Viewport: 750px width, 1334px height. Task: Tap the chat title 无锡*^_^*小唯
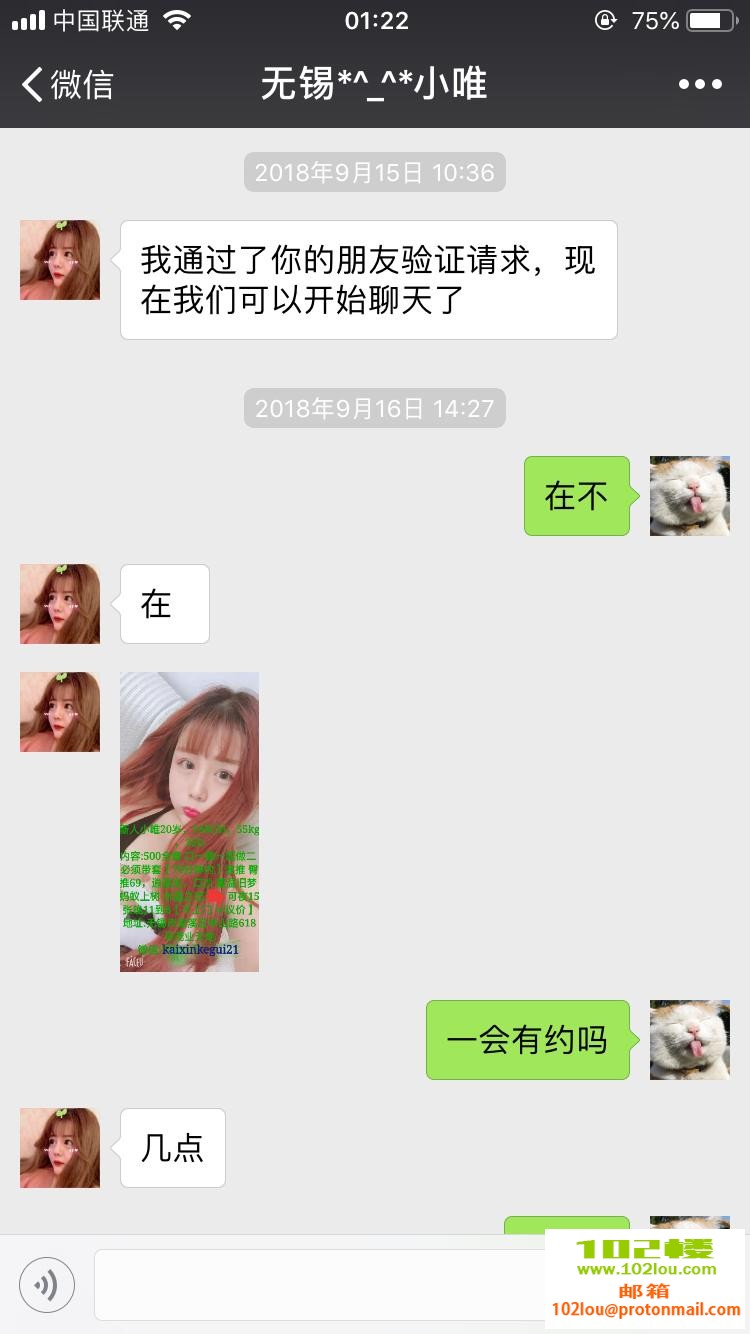[374, 84]
